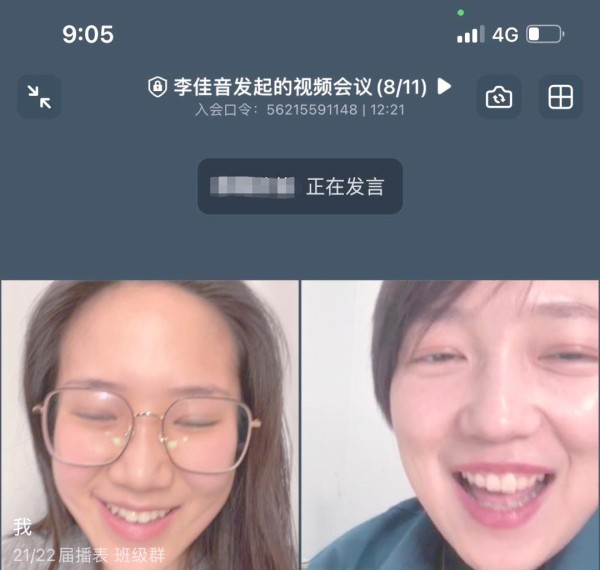
Task: Open my own video tile labeled 我
Action: (149, 425)
